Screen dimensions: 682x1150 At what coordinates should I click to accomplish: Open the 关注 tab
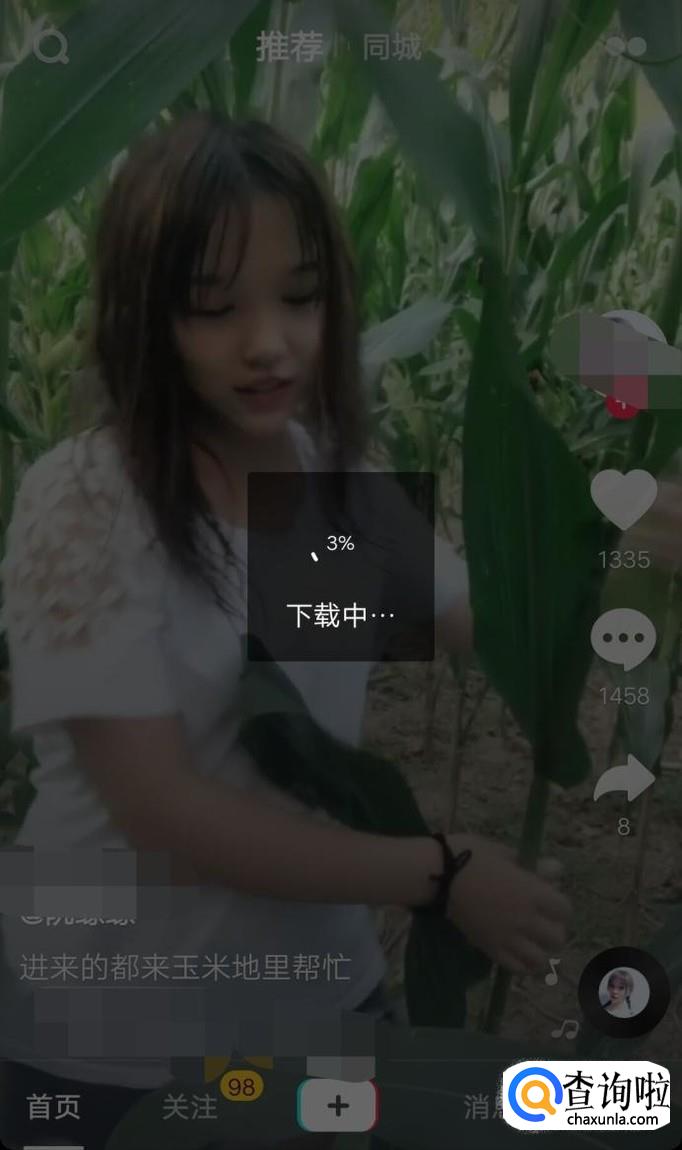click(x=190, y=1106)
